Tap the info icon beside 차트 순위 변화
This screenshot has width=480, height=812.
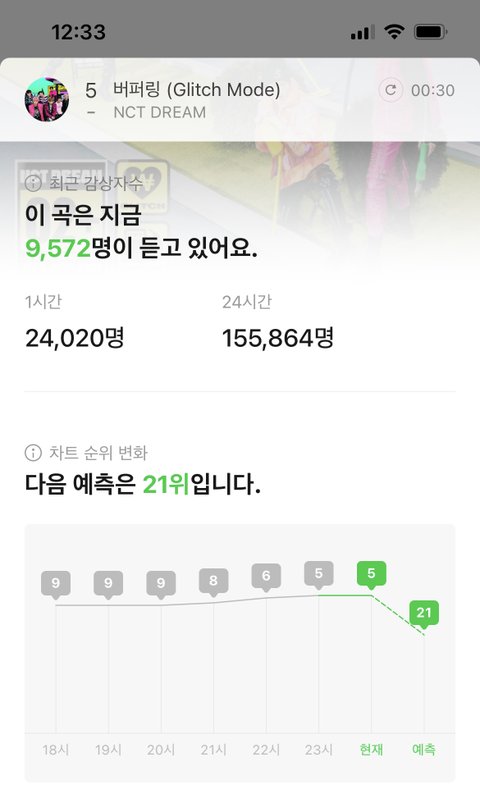33,453
